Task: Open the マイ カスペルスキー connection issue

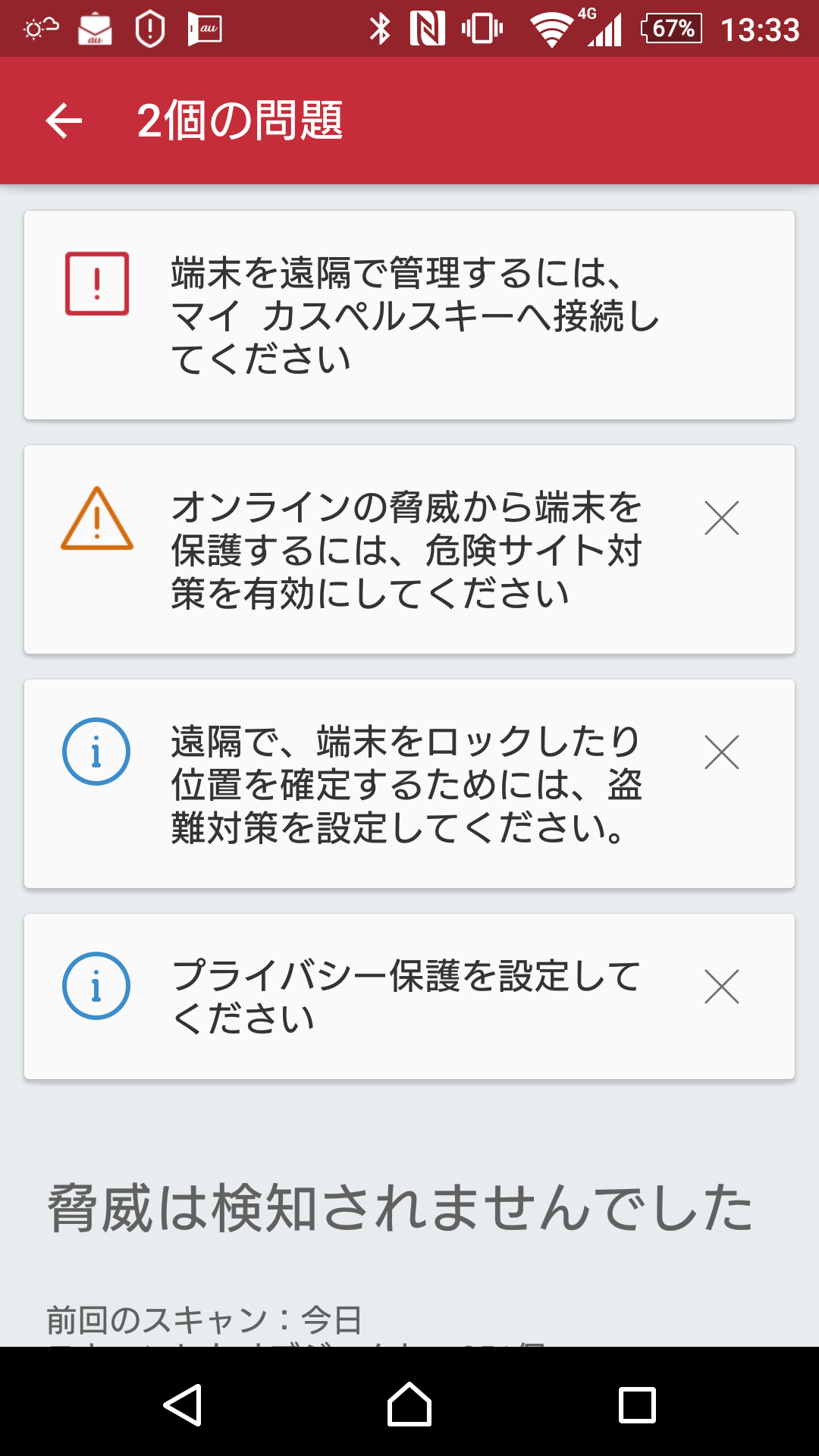Action: click(x=409, y=314)
